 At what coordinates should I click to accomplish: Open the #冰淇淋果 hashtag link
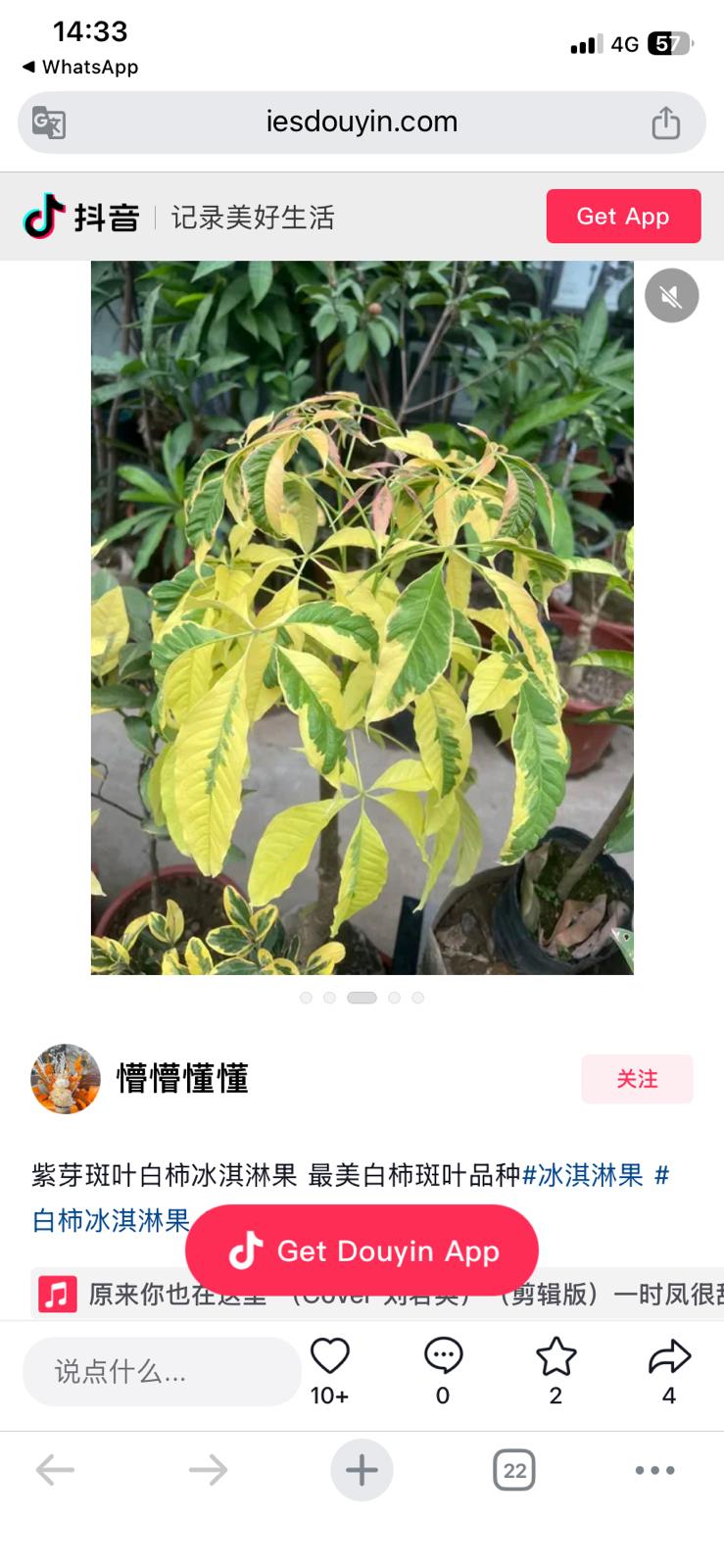pyautogui.click(x=583, y=1175)
